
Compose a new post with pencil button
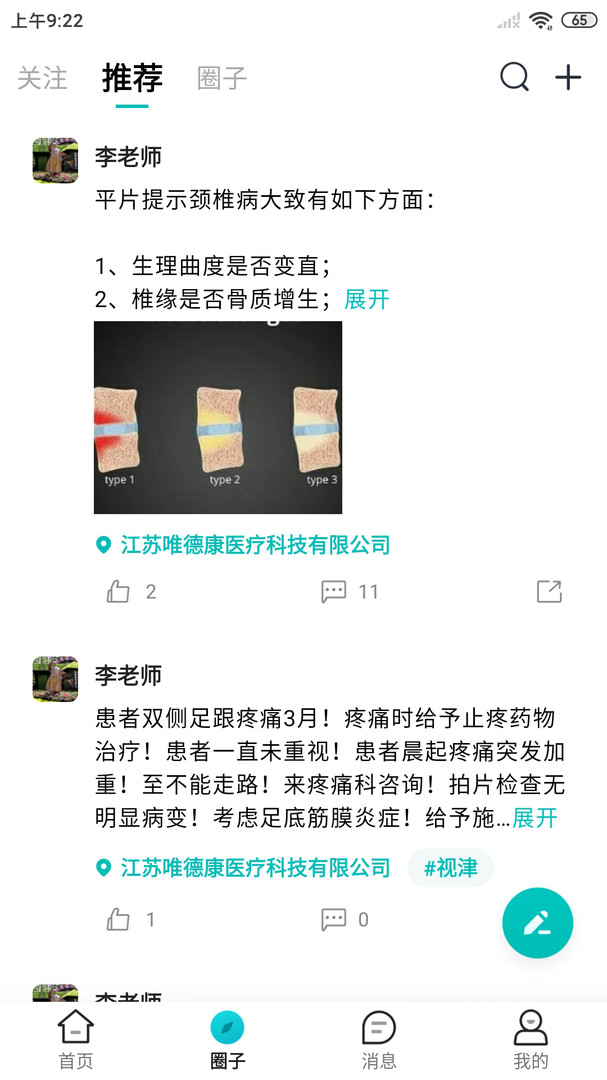[537, 923]
